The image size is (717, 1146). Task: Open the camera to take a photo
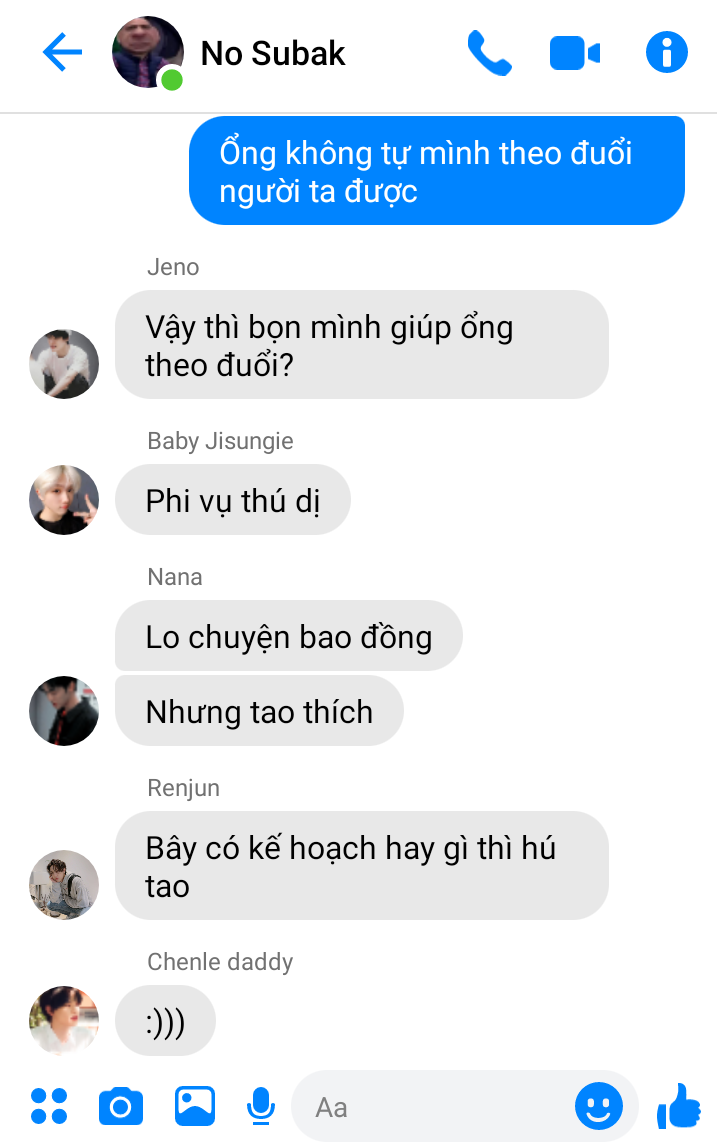click(x=121, y=1106)
